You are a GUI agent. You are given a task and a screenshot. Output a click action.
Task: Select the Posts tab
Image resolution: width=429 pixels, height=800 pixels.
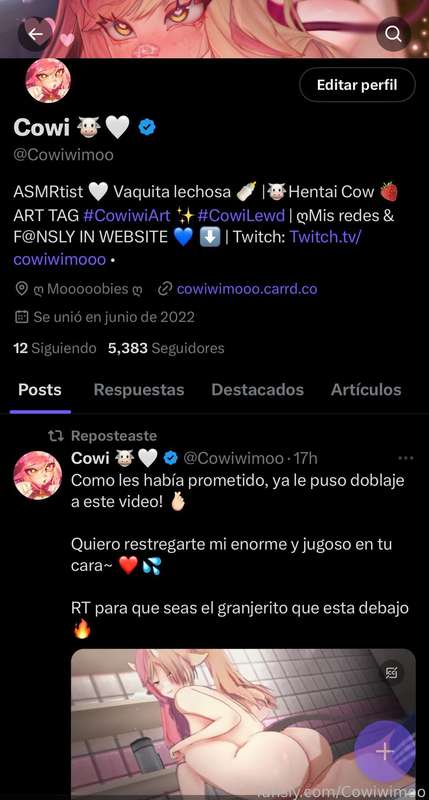pos(40,390)
